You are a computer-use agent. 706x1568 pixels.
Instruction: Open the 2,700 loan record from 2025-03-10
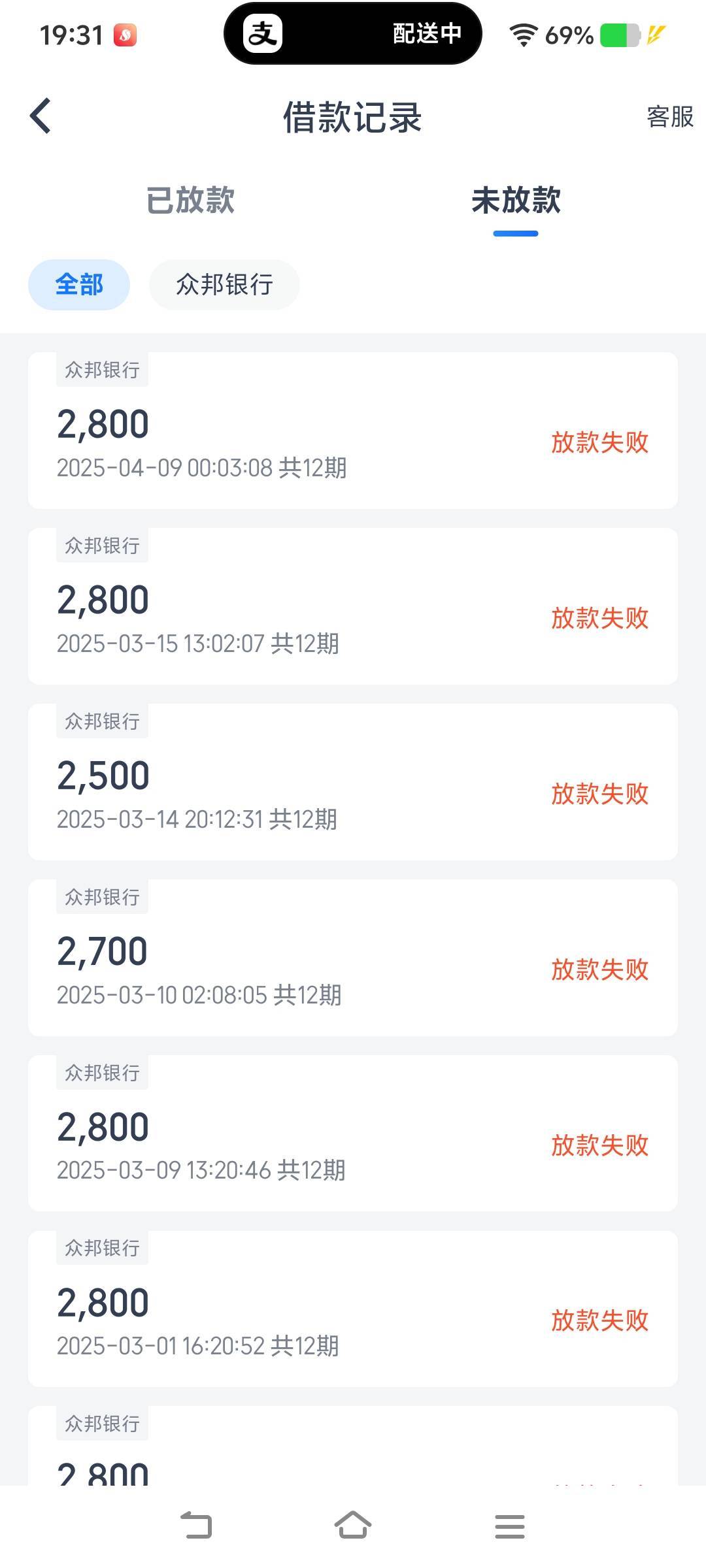coord(353,958)
